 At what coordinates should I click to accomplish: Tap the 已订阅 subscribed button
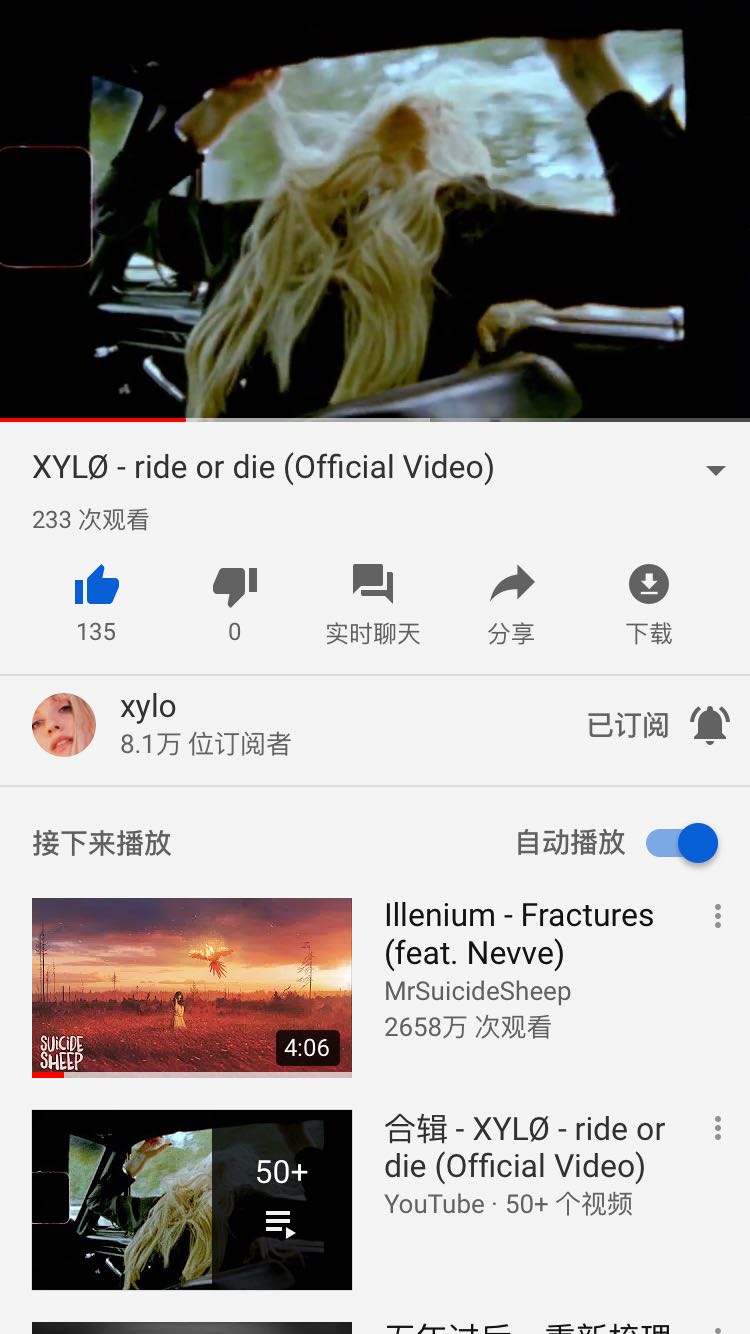coord(628,725)
